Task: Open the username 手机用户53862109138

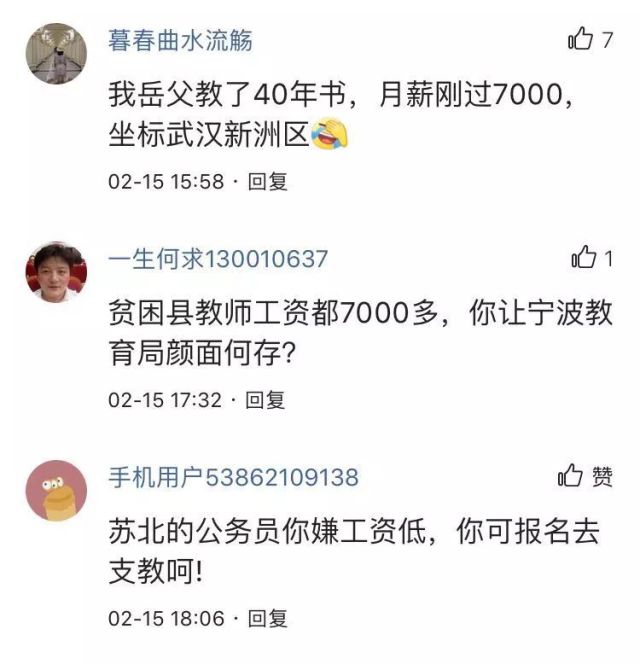Action: [x=233, y=477]
